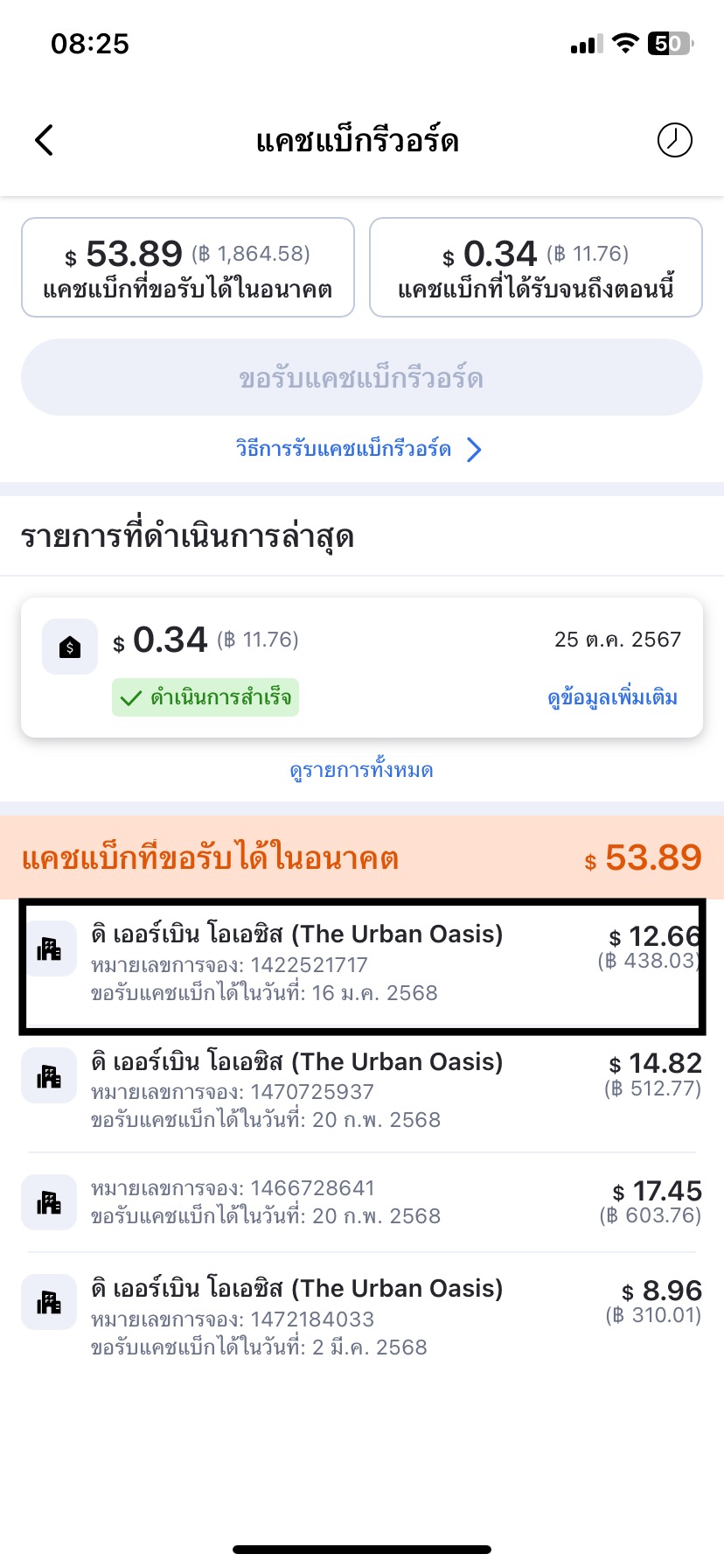The height and width of the screenshot is (1568, 724).
Task: Tap ดูข้อมูลเพิ่มเติม on the $0.34 transaction
Action: tap(612, 697)
